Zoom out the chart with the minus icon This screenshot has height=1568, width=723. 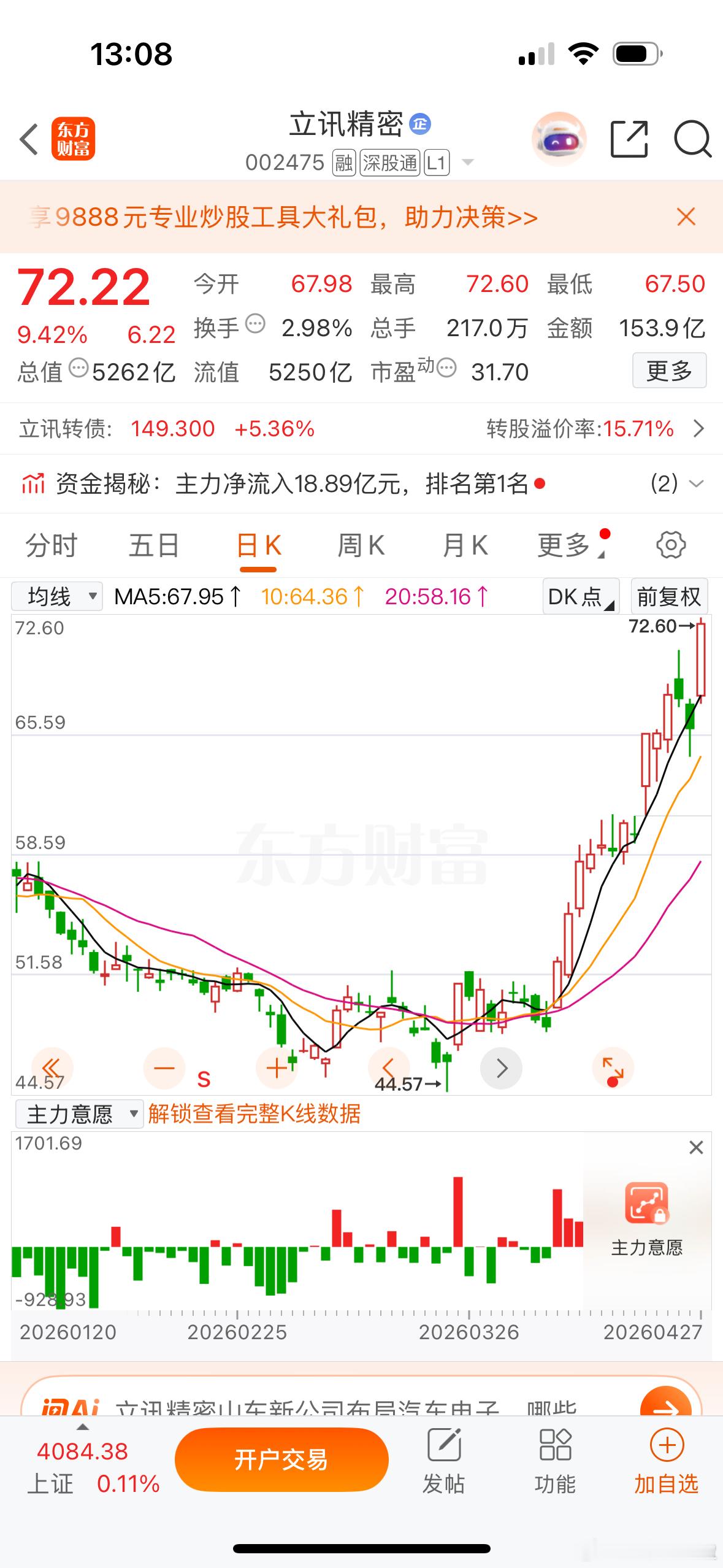pyautogui.click(x=164, y=1067)
